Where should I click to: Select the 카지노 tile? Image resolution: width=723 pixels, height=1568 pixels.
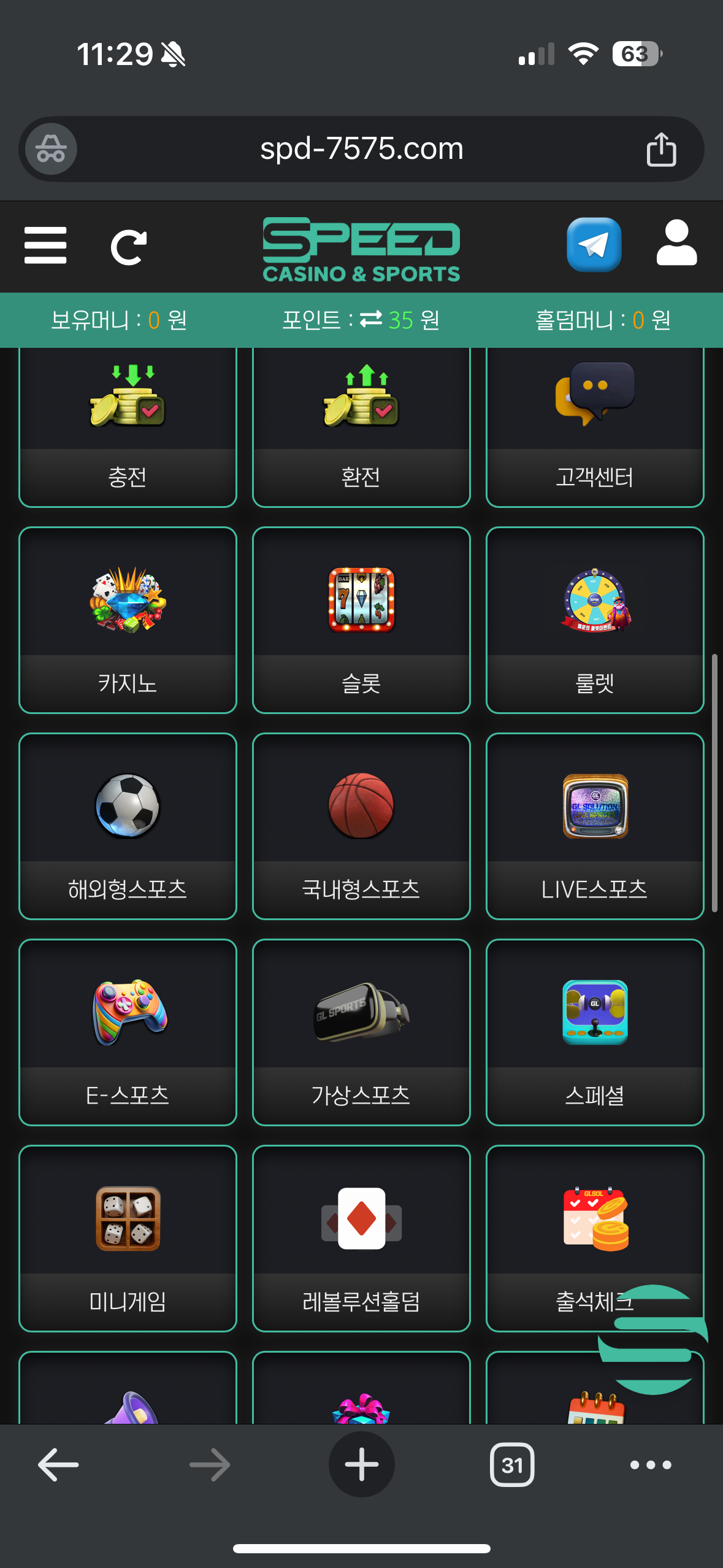[128, 620]
